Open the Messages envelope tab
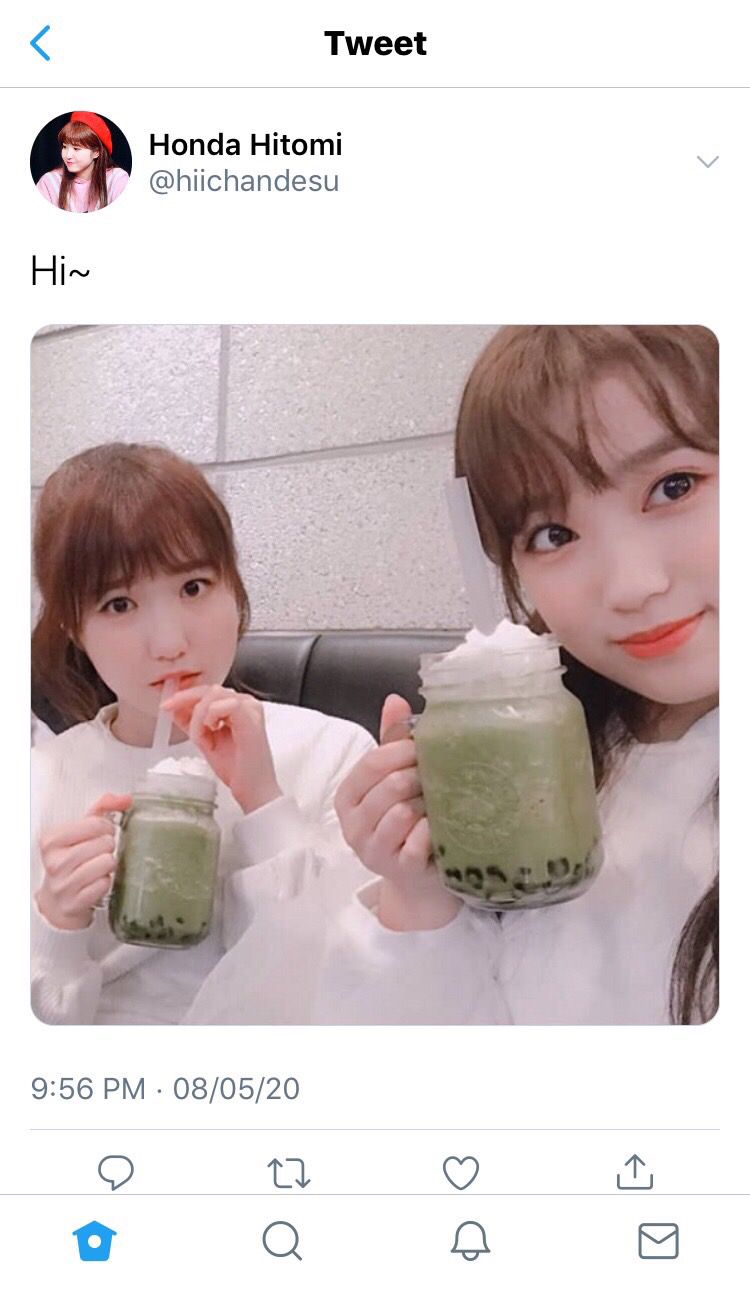The image size is (750, 1293). point(658,1241)
